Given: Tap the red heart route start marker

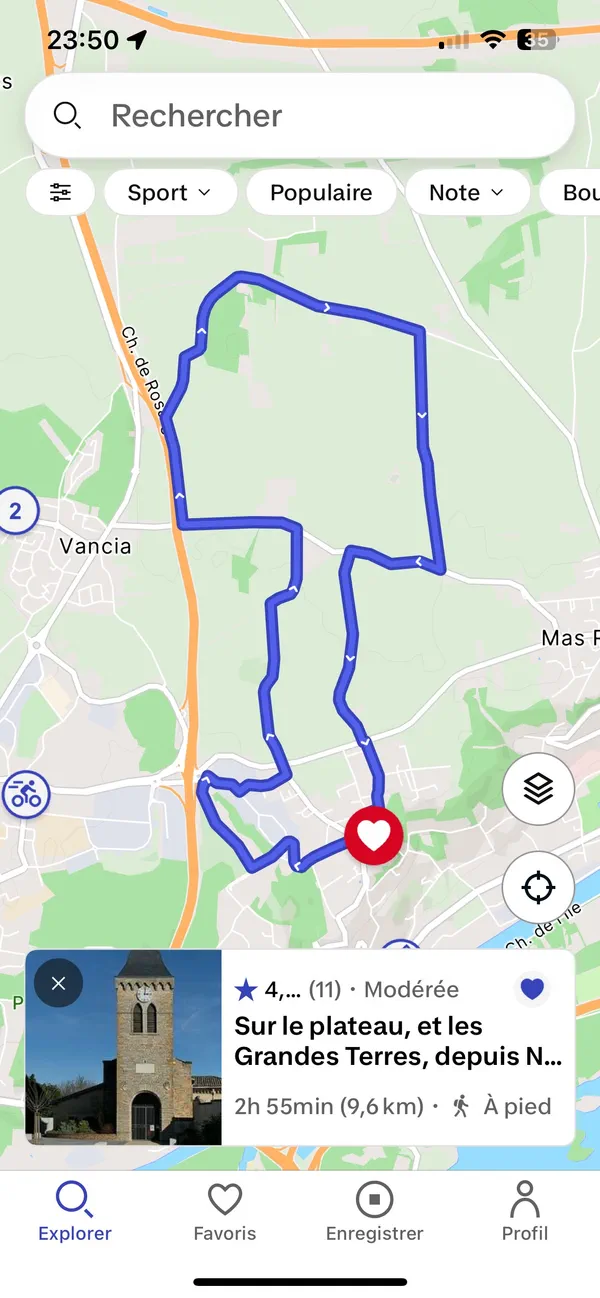Looking at the screenshot, I should [374, 835].
